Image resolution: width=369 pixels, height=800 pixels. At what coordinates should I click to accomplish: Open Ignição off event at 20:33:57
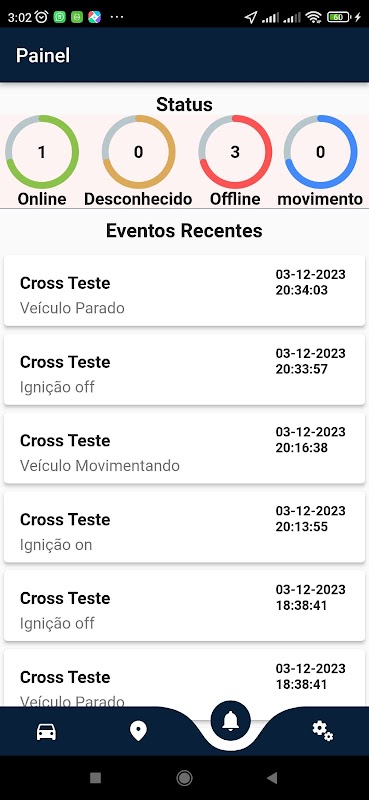click(x=184, y=369)
